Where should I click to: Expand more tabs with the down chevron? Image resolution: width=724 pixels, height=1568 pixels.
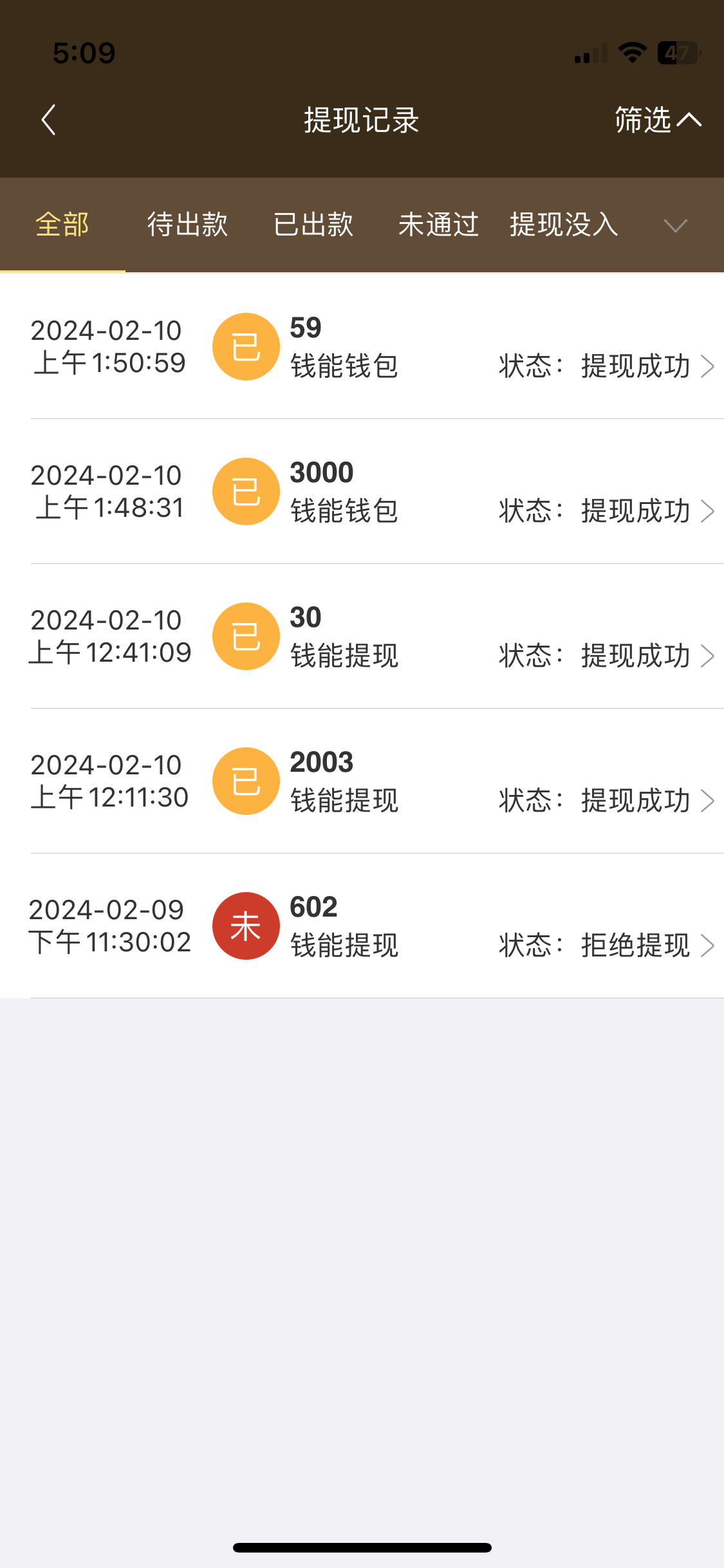[x=676, y=226]
